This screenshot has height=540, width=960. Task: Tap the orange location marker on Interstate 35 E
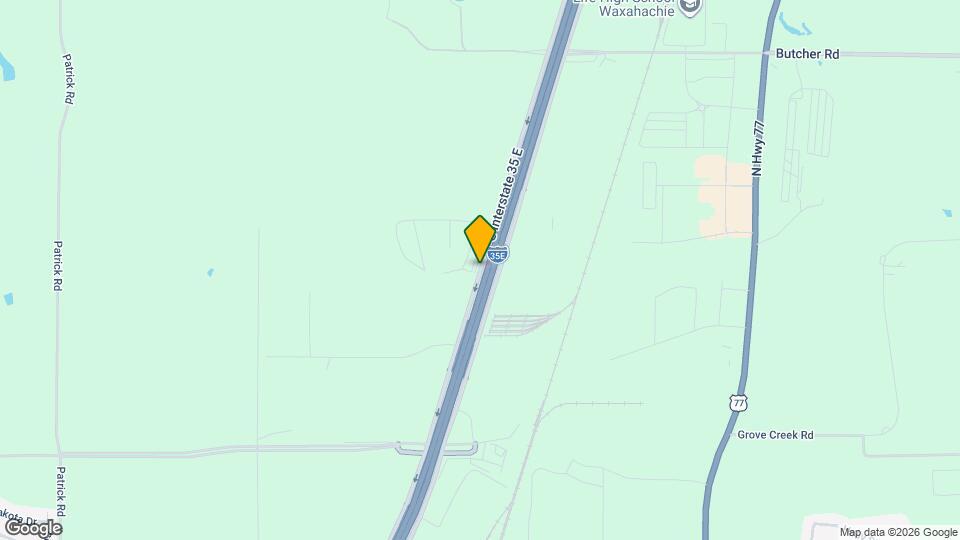480,239
